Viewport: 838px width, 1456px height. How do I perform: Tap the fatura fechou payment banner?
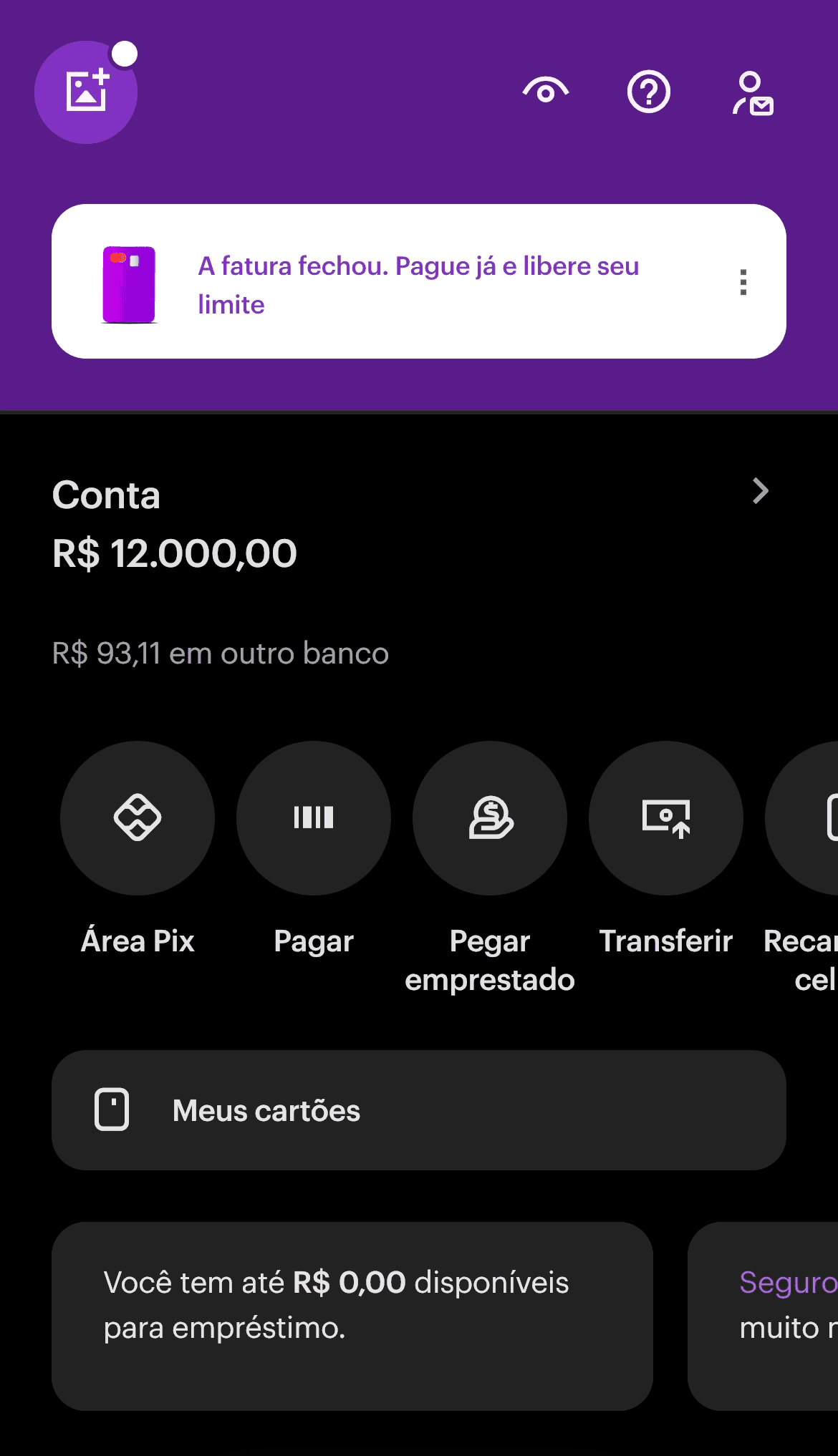coord(418,283)
